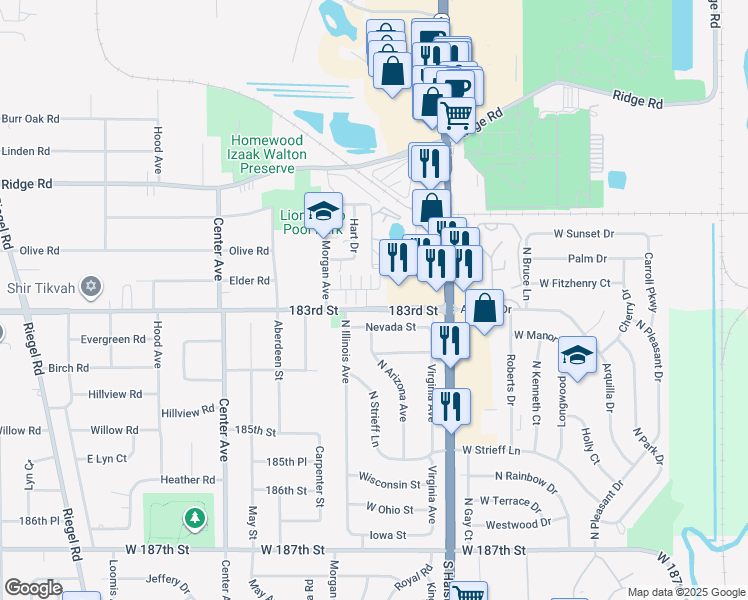Open the shopping cart marker below W 187th St
The width and height of the screenshot is (748, 600).
pos(468,594)
